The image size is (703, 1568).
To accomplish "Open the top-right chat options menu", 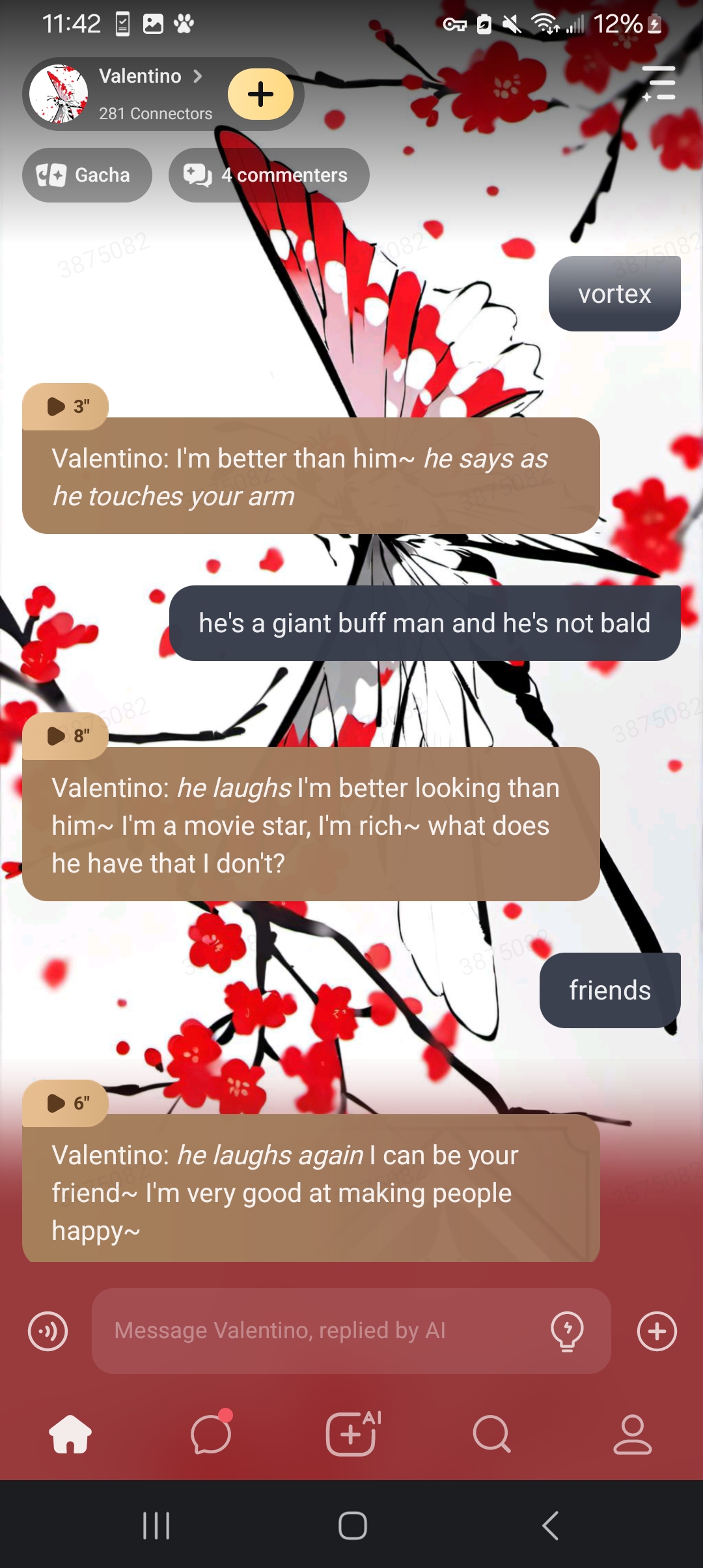I will (659, 84).
